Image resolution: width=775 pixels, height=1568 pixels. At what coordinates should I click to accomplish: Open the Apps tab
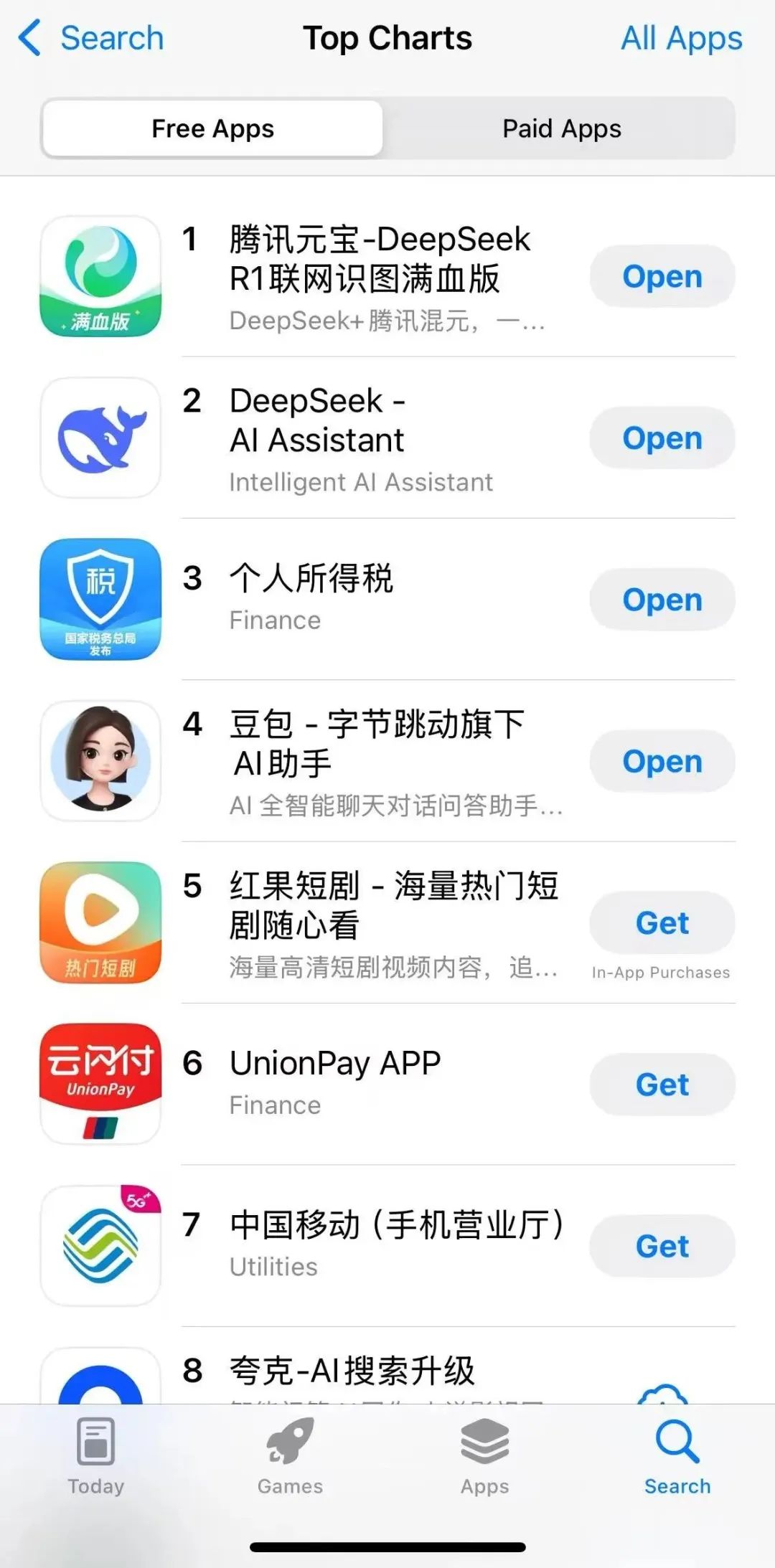point(484,1456)
